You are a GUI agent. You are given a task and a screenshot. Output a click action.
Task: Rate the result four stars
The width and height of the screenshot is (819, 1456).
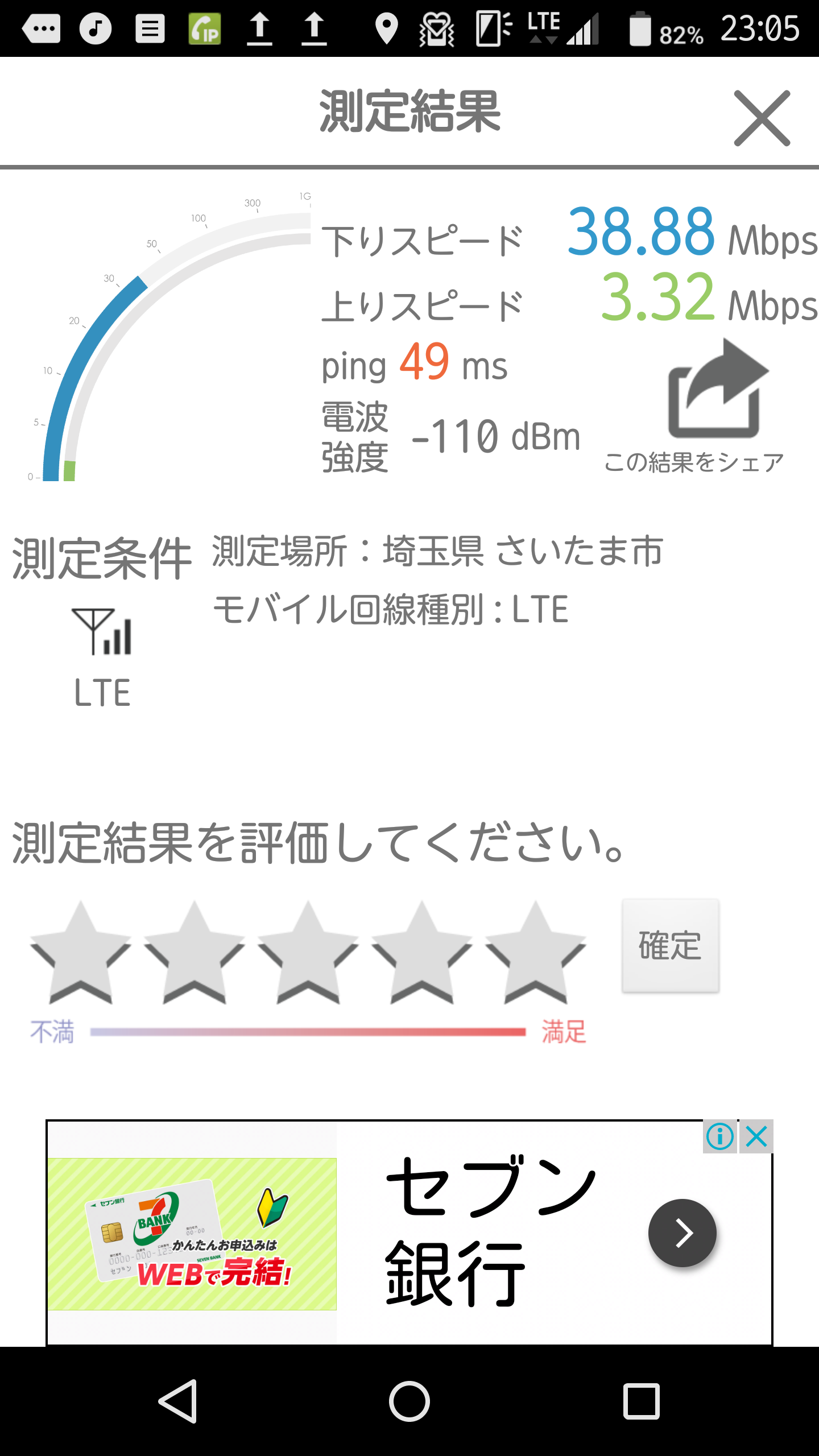click(421, 954)
